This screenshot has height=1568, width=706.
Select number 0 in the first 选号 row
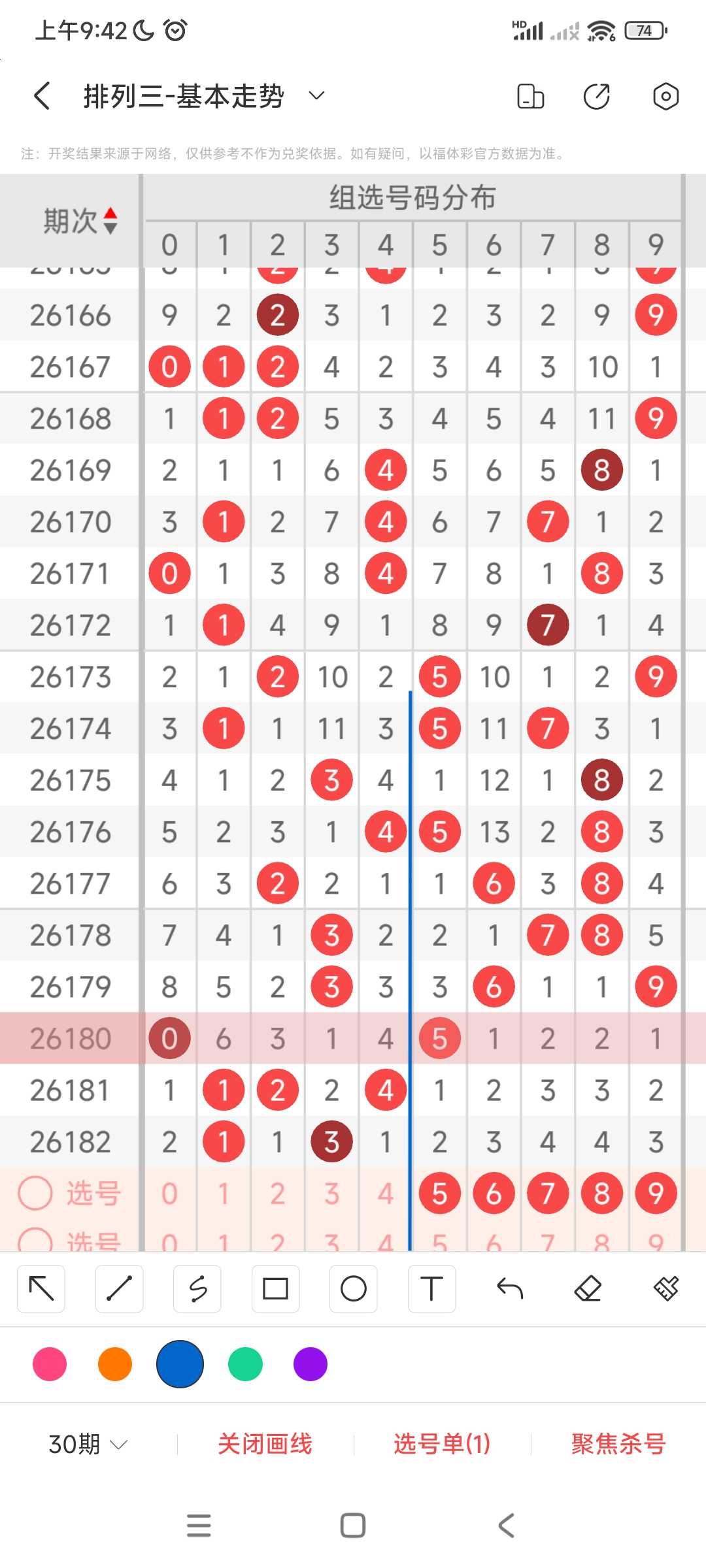[169, 1194]
